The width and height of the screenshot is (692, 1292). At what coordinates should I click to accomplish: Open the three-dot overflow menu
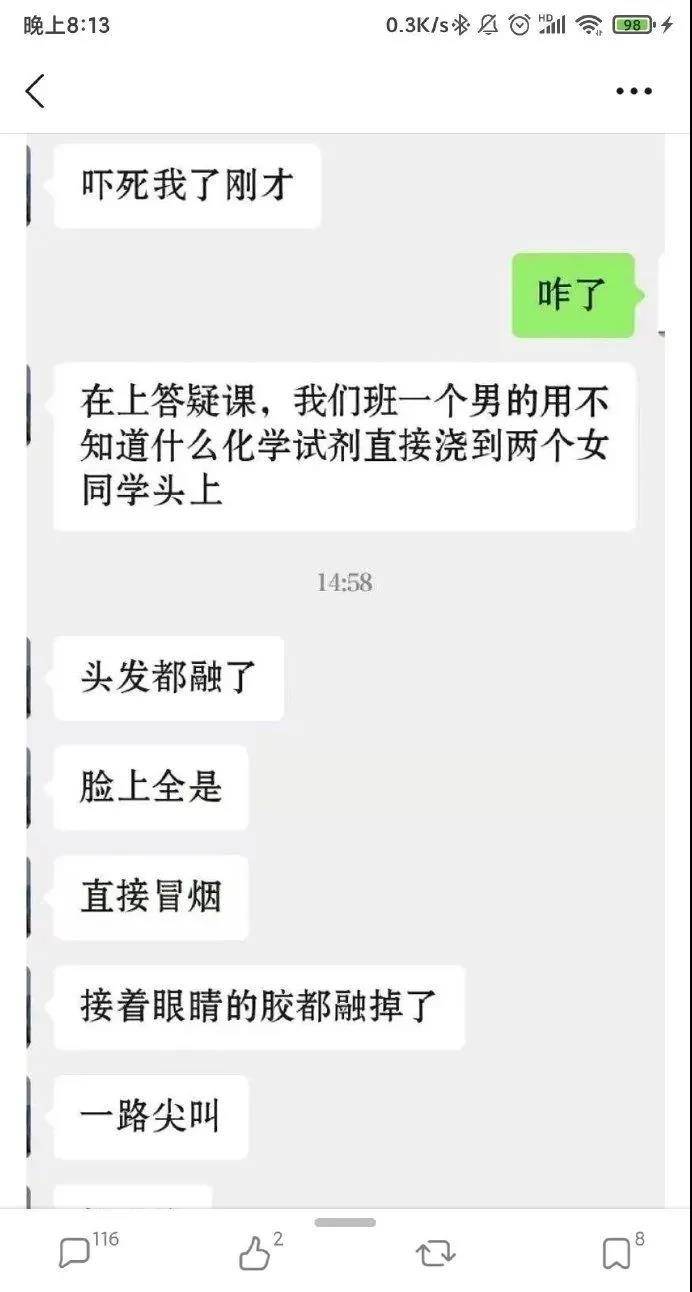click(634, 91)
